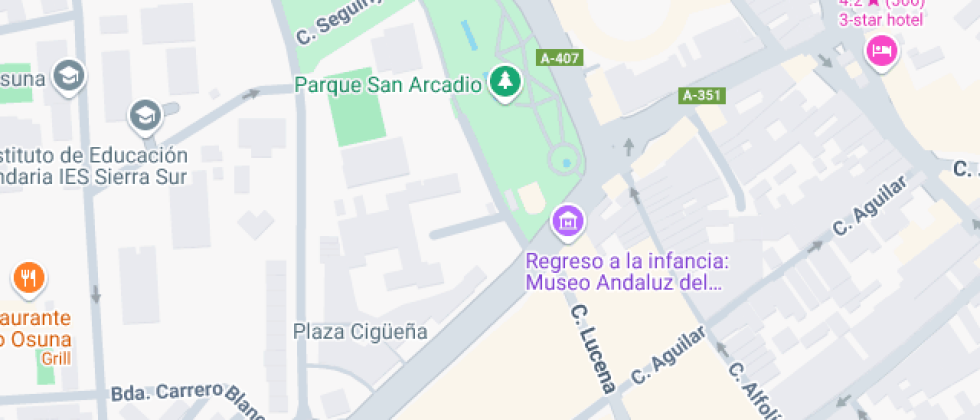This screenshot has width=980, height=420.
Task: Tap the Osuna school marker
Action: tap(69, 75)
